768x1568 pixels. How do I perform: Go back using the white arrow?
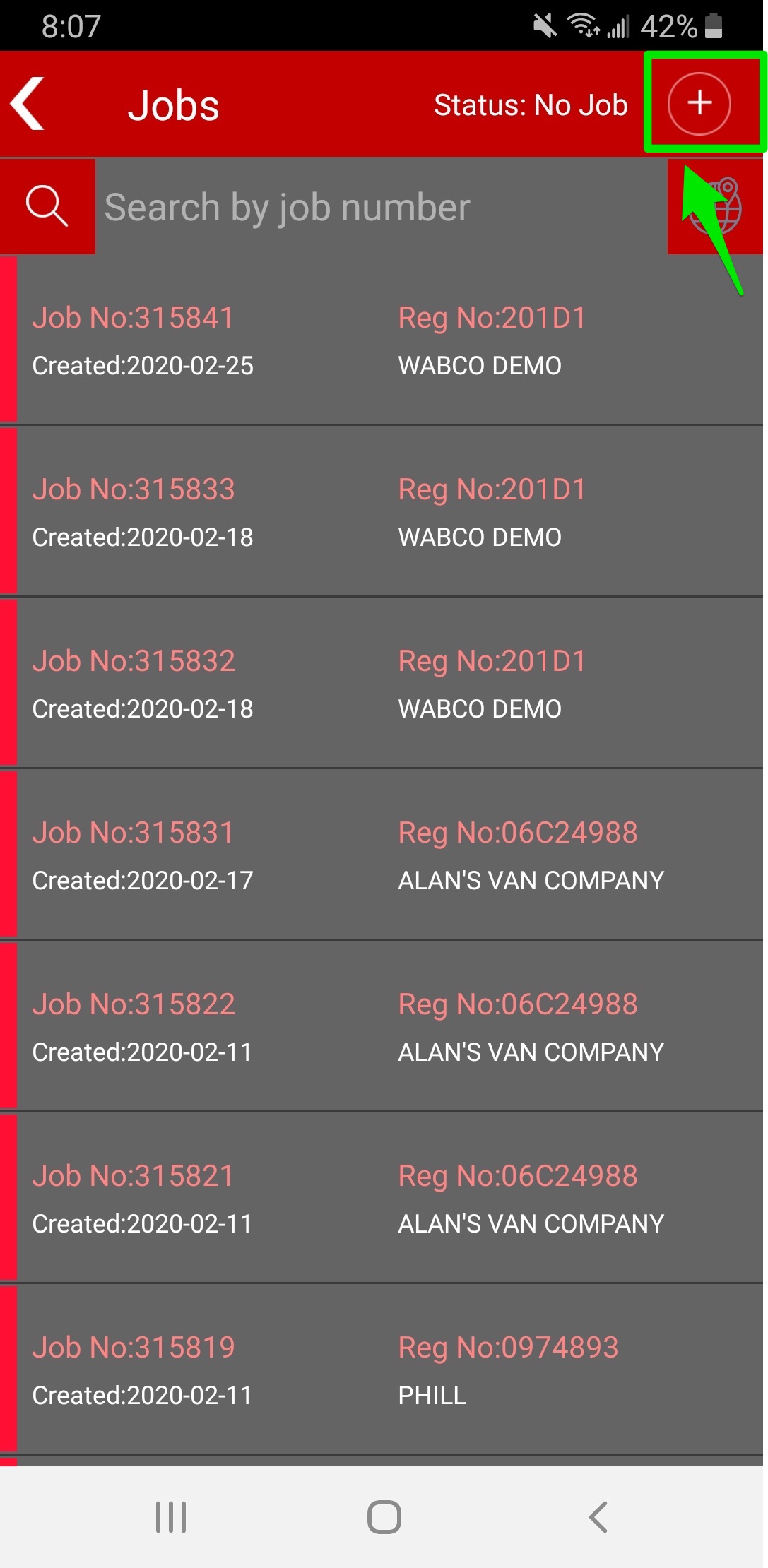pos(28,104)
